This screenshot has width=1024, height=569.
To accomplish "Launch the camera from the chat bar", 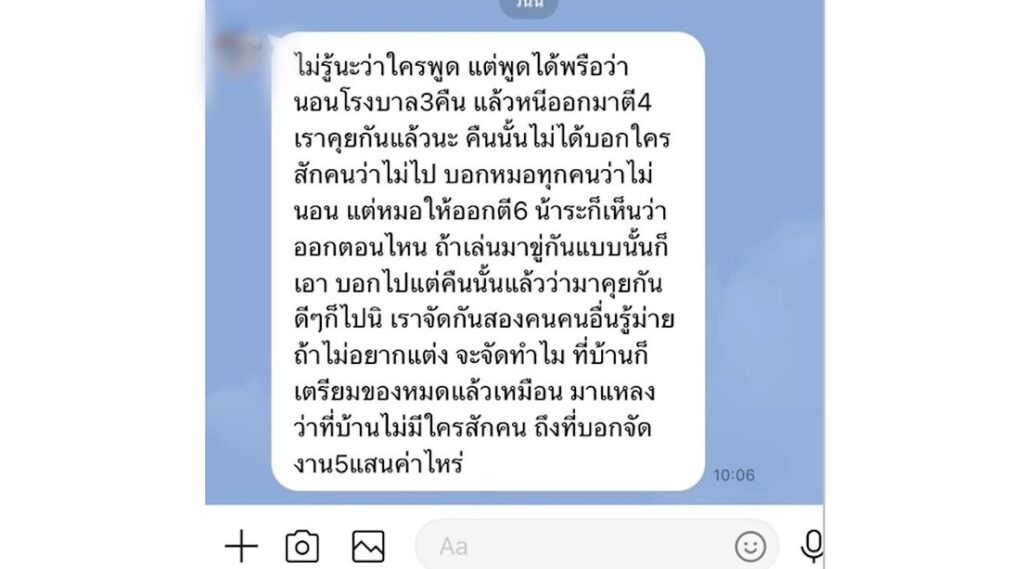I will 302,546.
